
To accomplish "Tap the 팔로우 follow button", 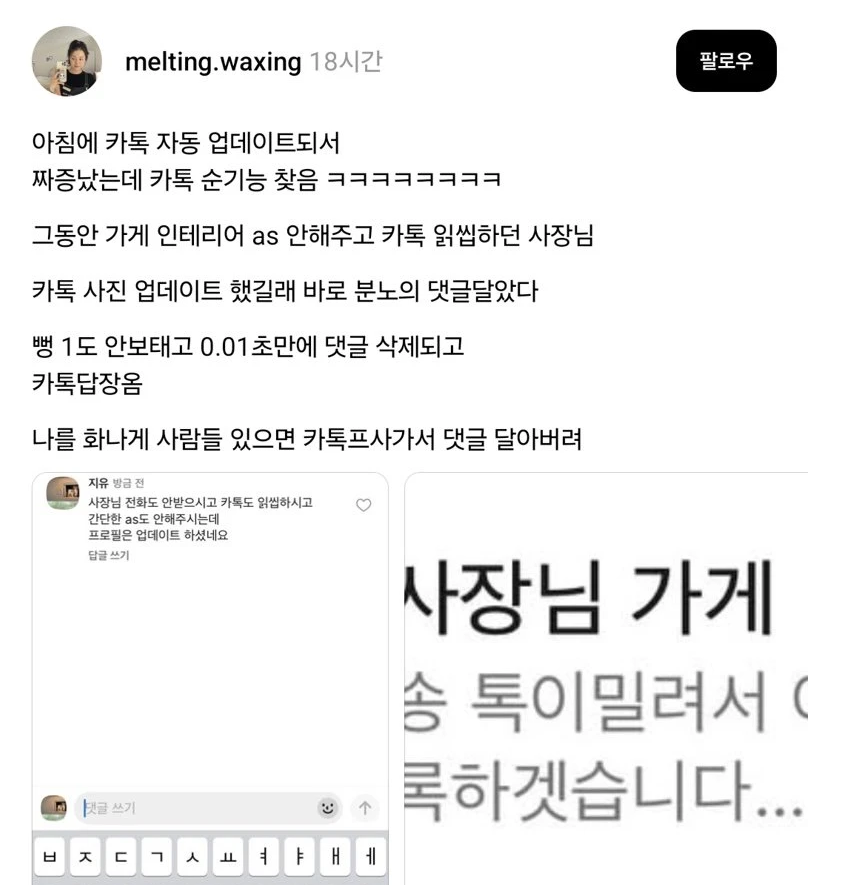I will [726, 61].
